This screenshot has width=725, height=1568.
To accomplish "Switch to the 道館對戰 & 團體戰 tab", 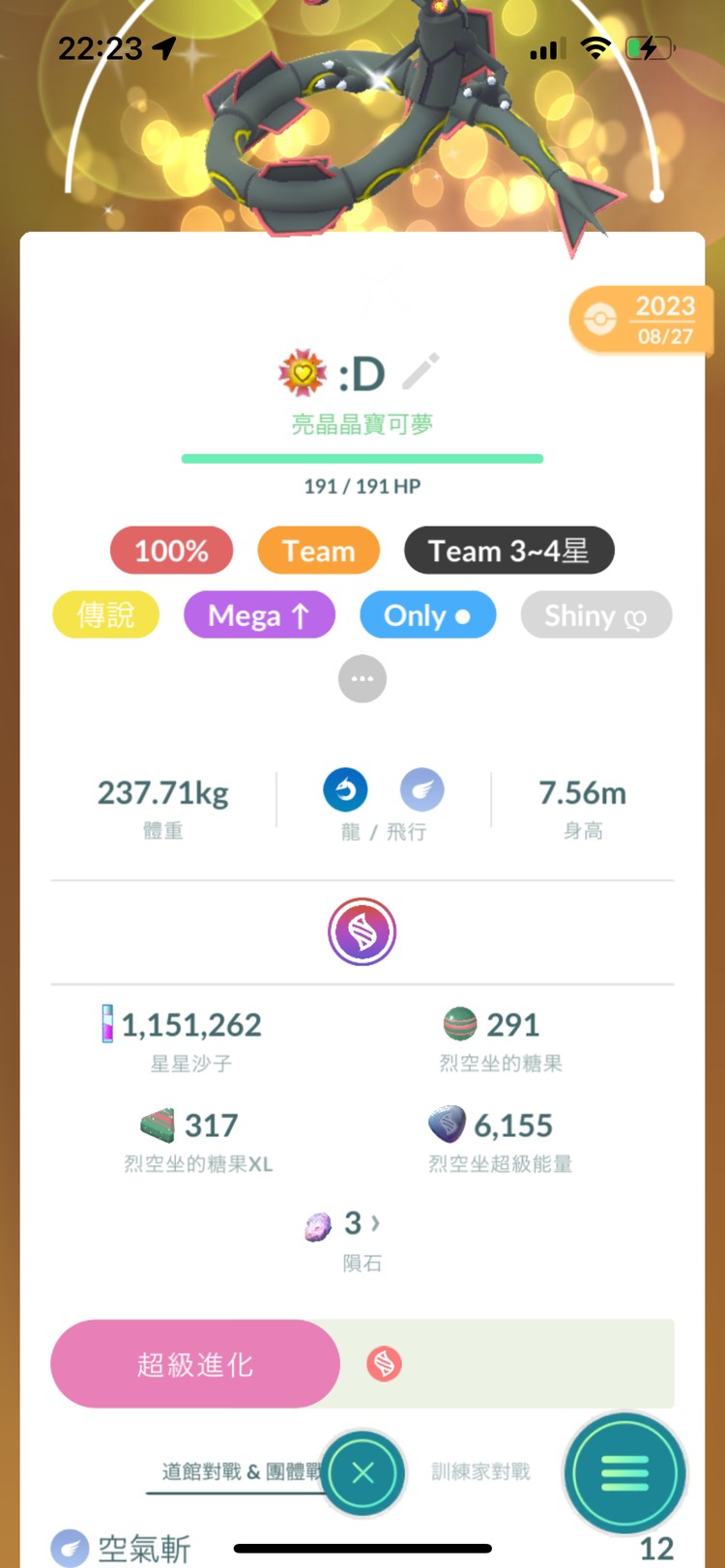I will click(x=237, y=1471).
